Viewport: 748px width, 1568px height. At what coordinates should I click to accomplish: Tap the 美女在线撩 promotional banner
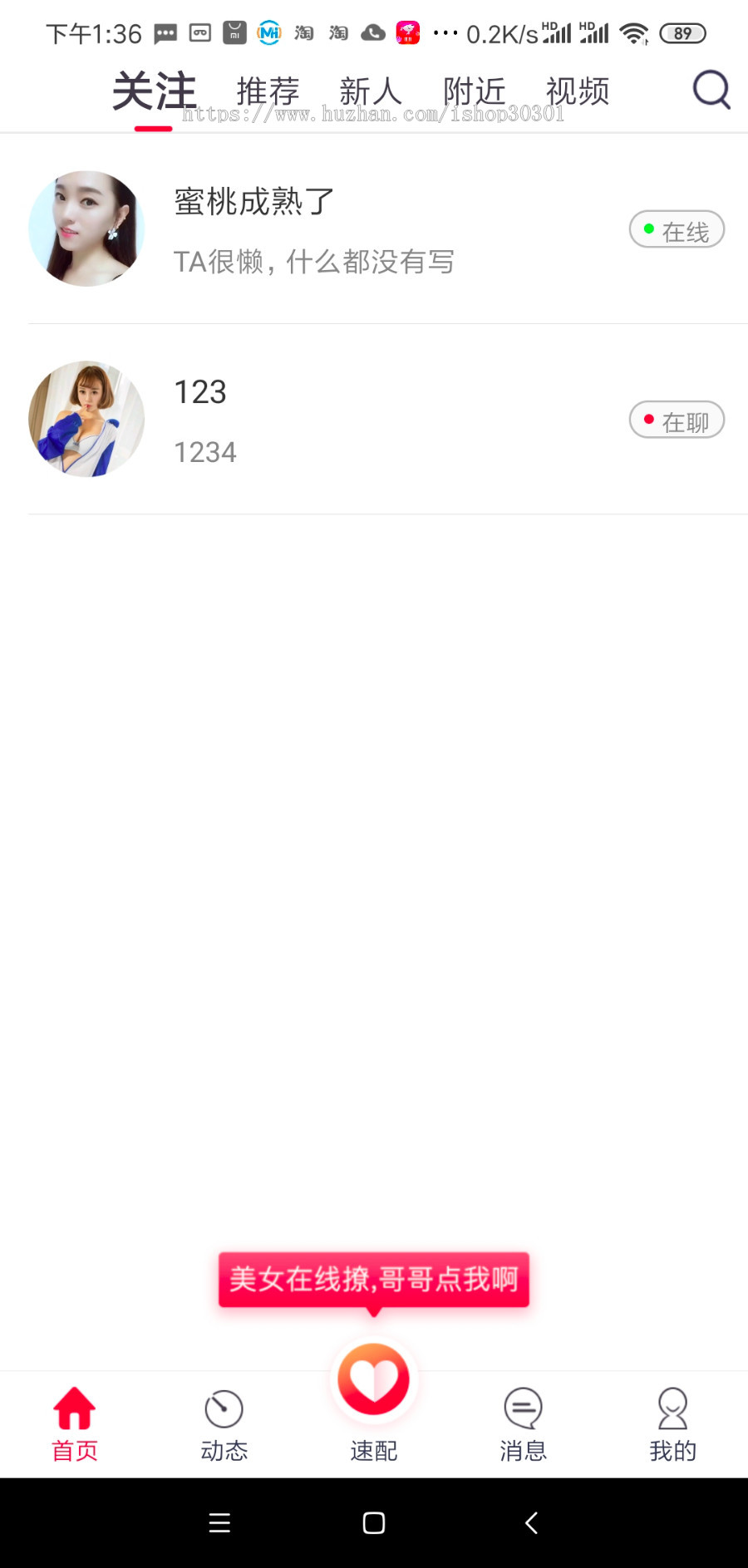(x=373, y=1280)
